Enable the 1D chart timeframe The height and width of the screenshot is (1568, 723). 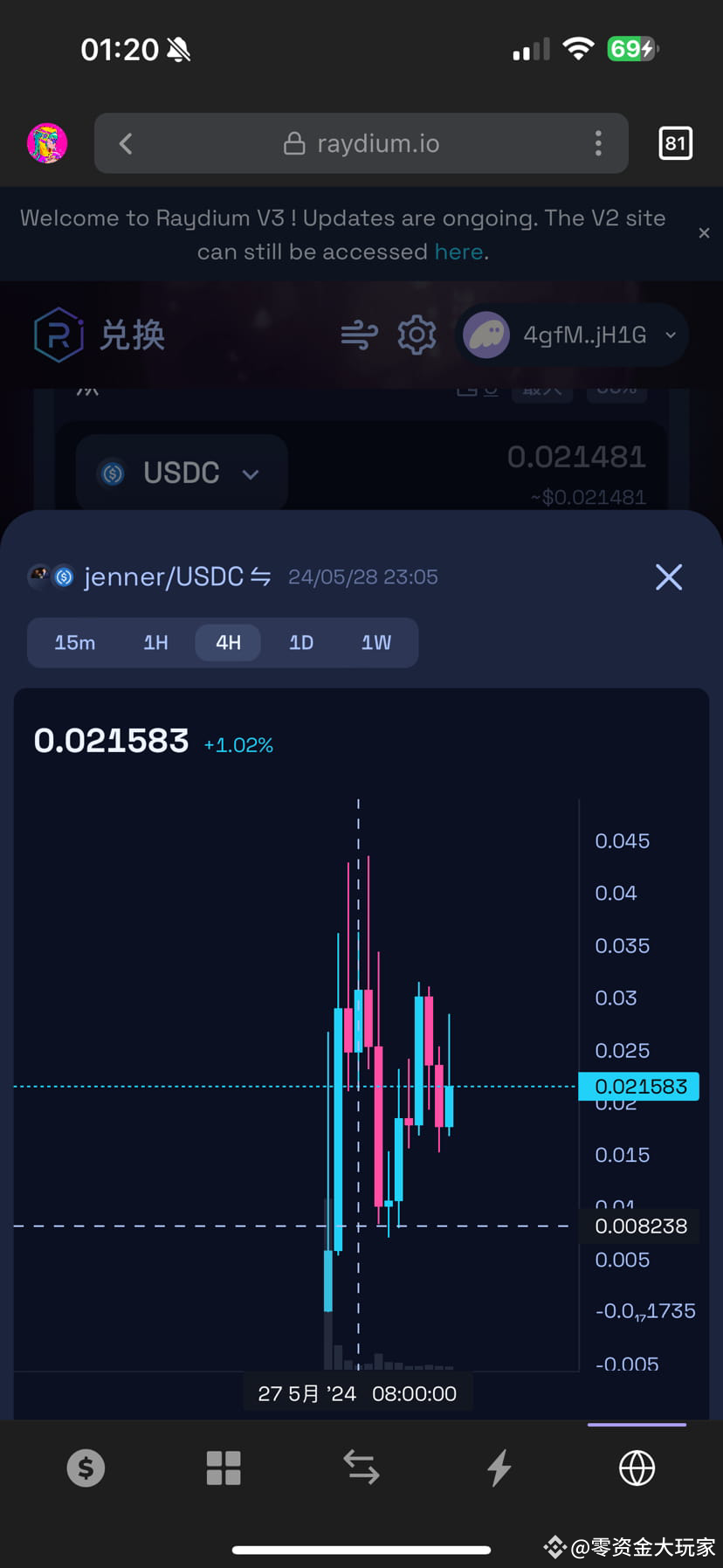300,642
